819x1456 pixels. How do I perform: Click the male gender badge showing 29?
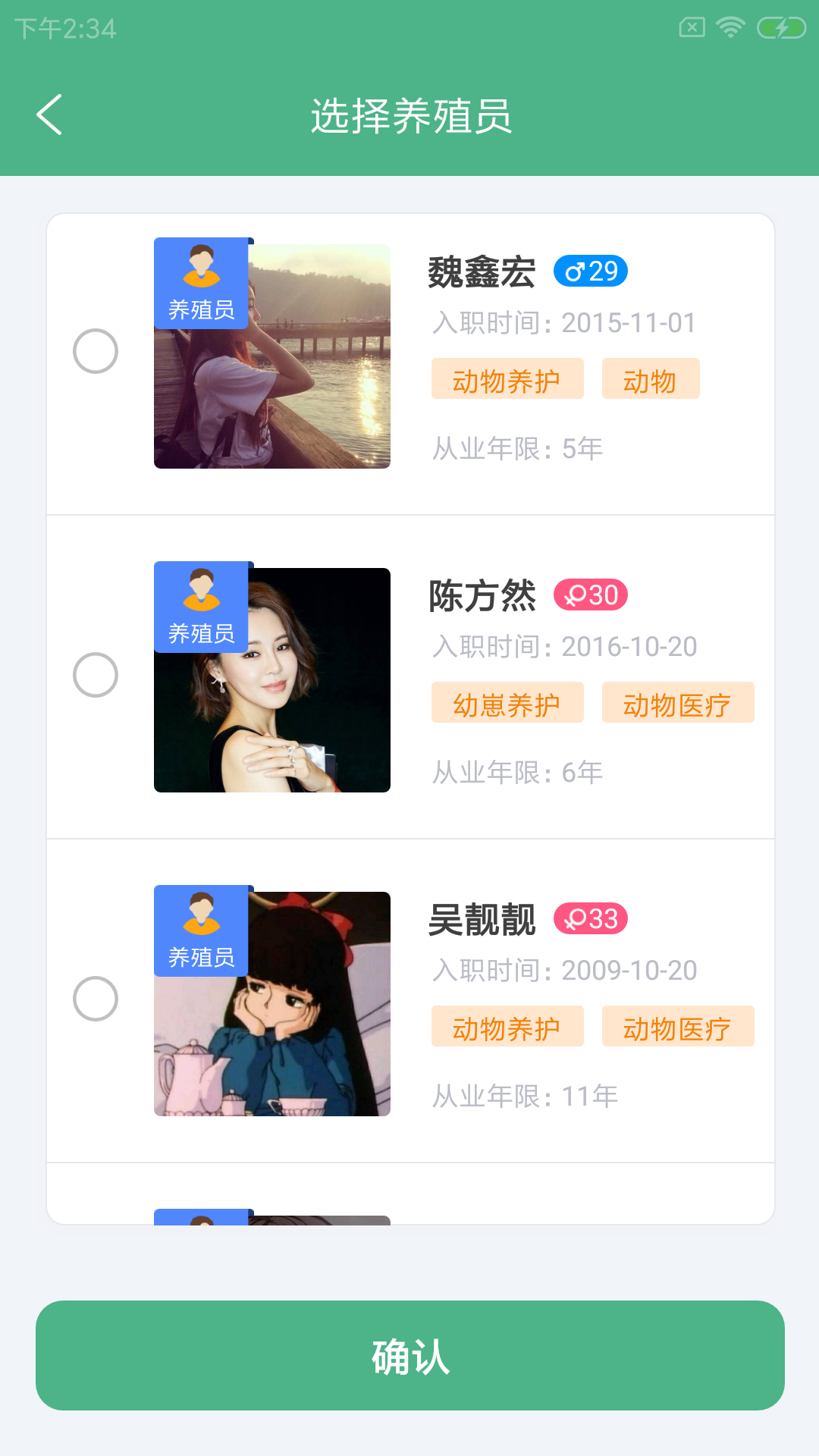tap(592, 271)
